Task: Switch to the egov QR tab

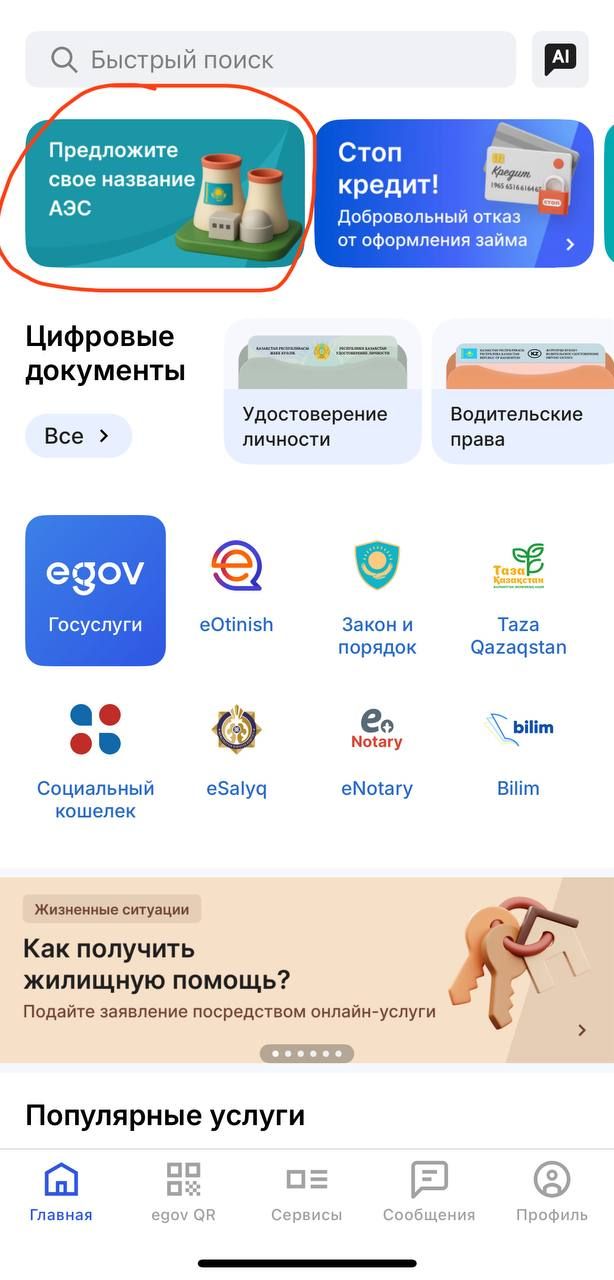Action: tap(183, 1192)
